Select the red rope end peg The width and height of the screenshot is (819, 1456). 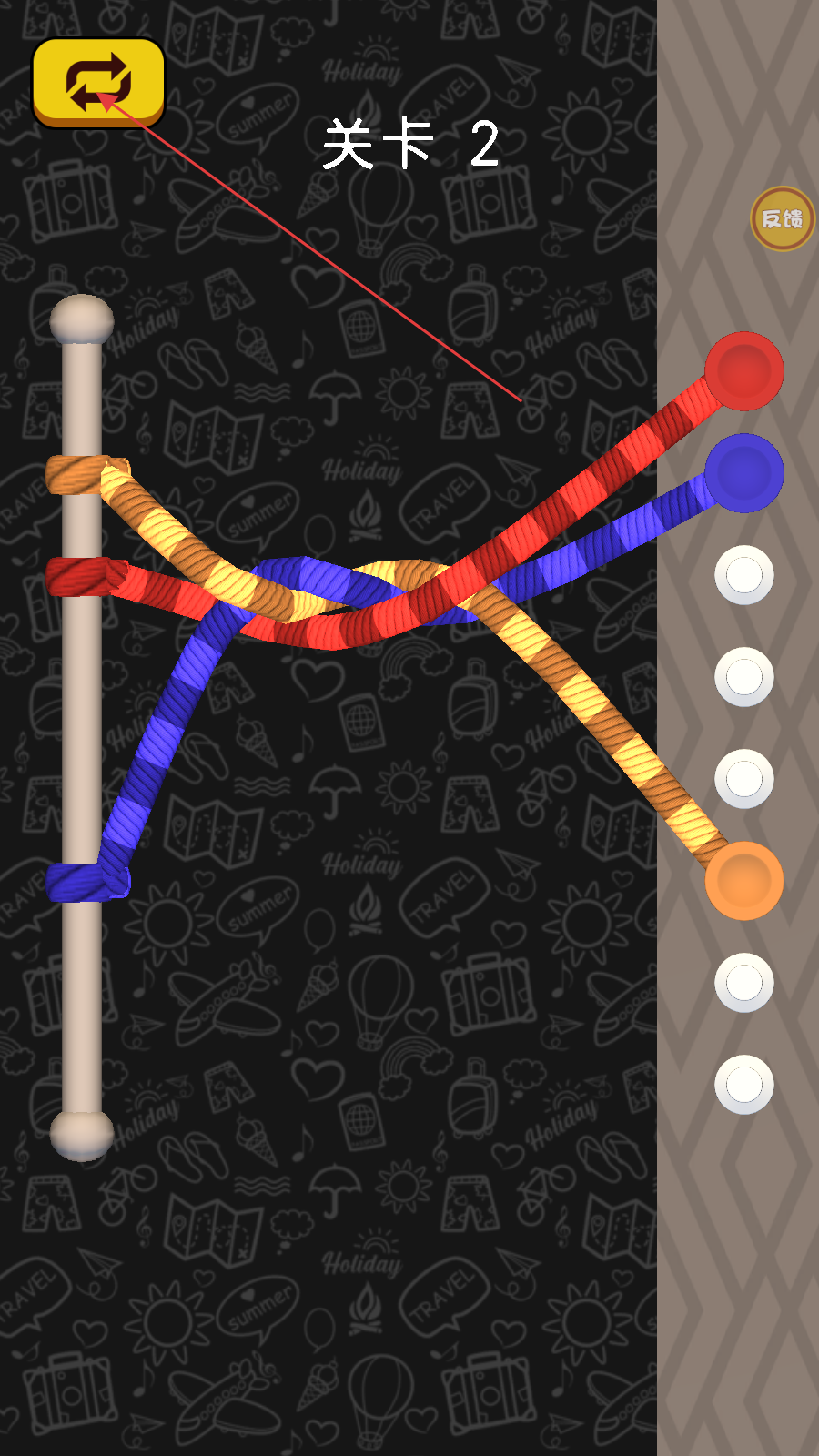click(744, 371)
